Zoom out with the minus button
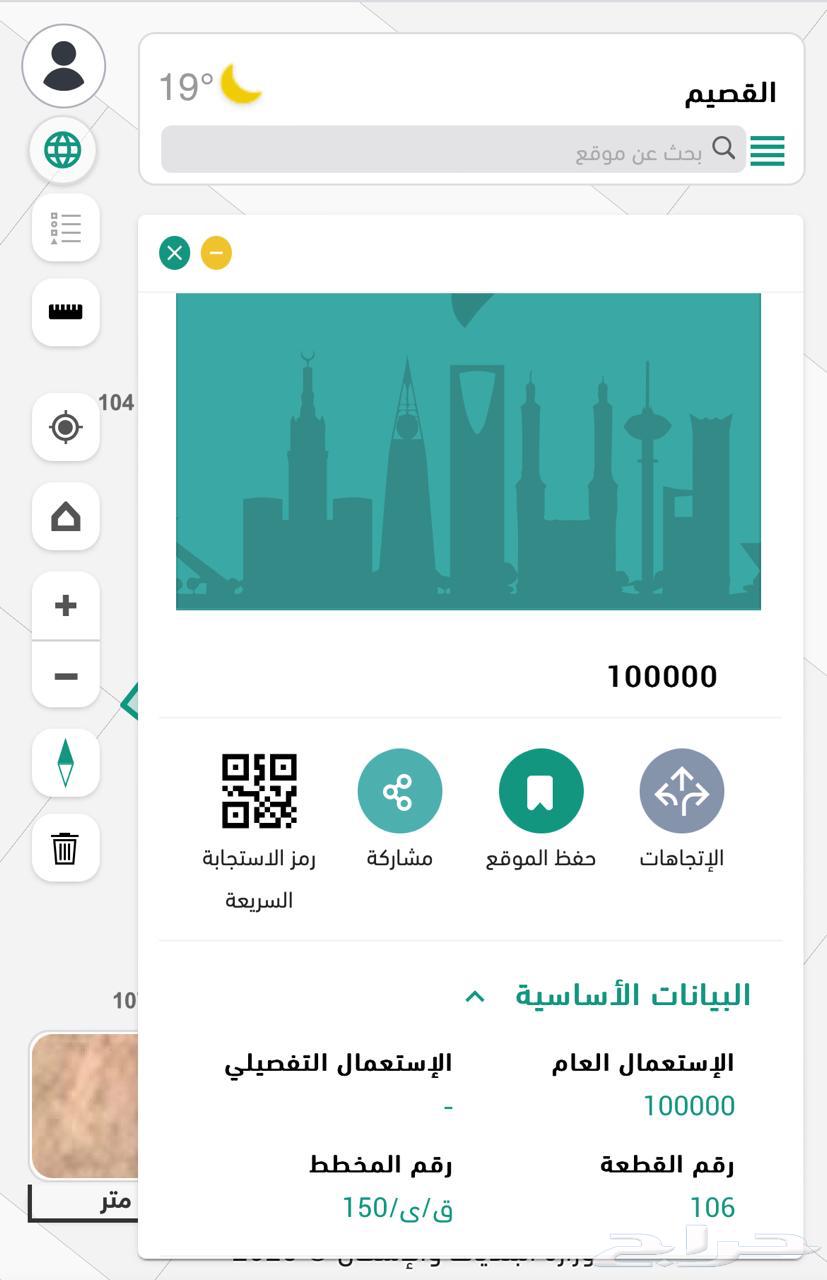 point(65,676)
